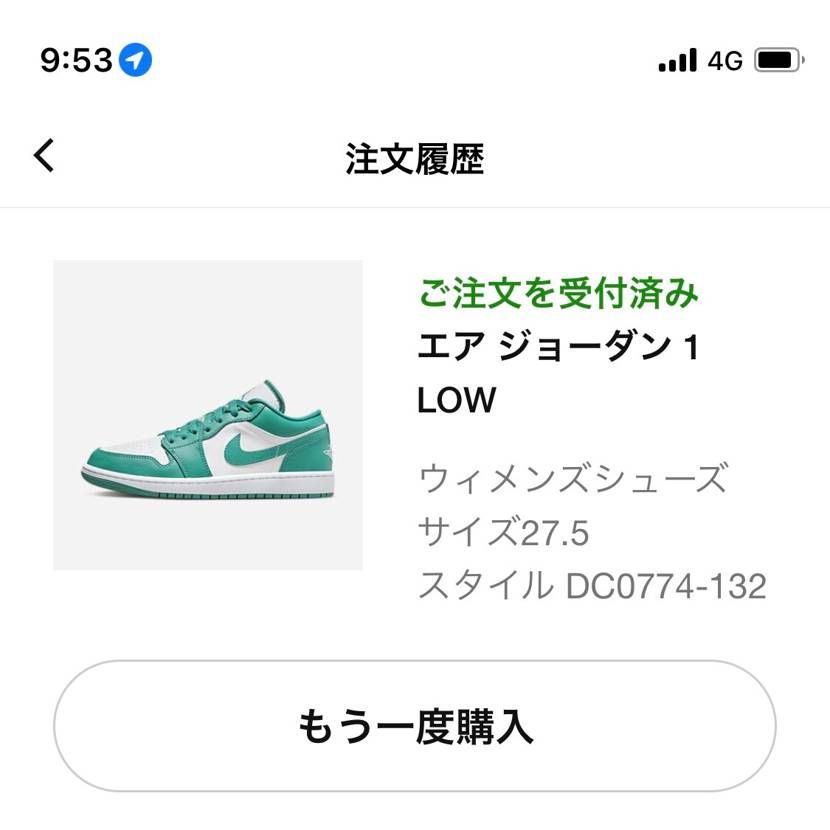Tap the もう一度購入 button
830x830 pixels.
click(x=414, y=726)
